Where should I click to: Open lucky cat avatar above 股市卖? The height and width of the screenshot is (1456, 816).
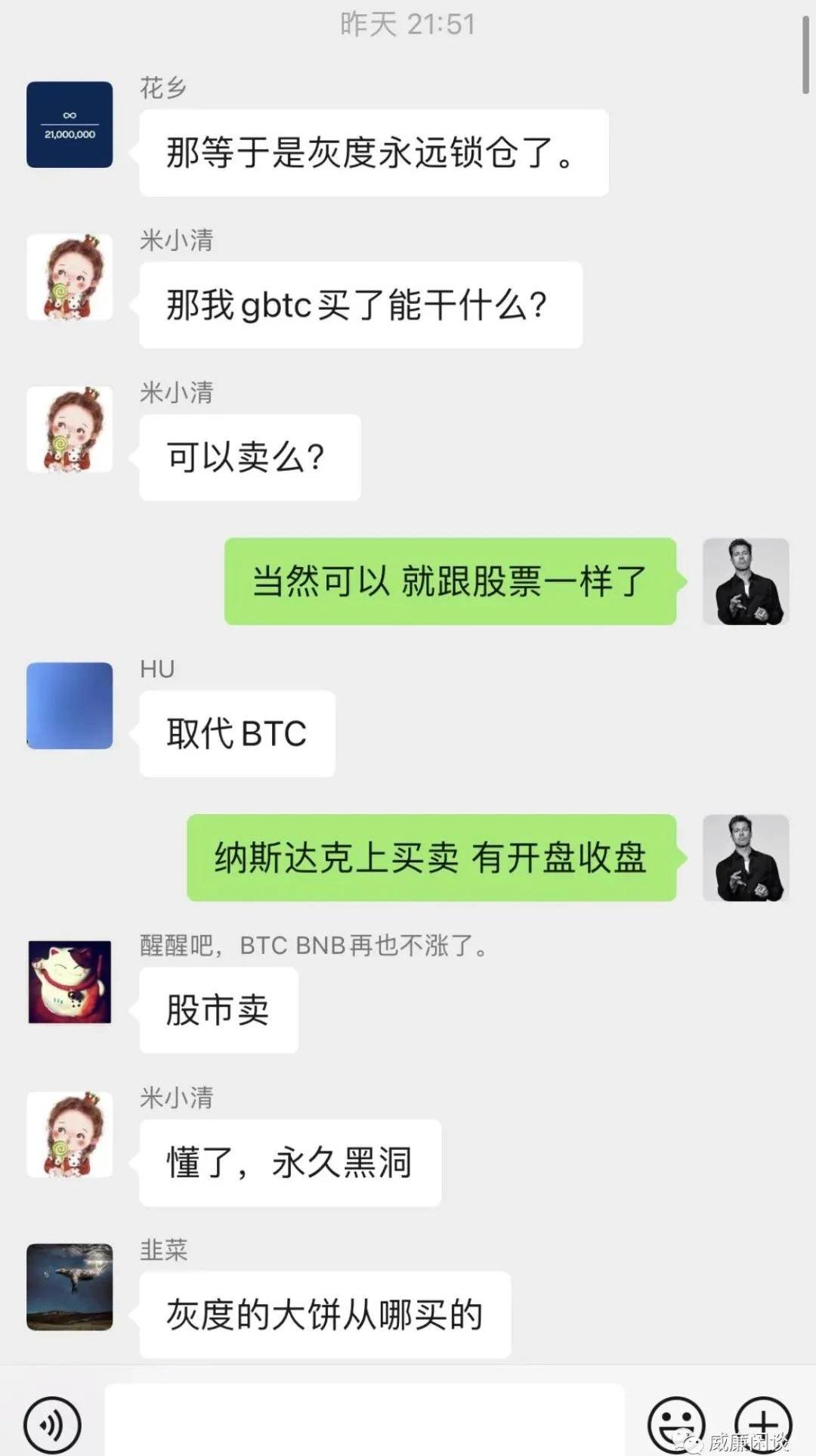tap(70, 981)
